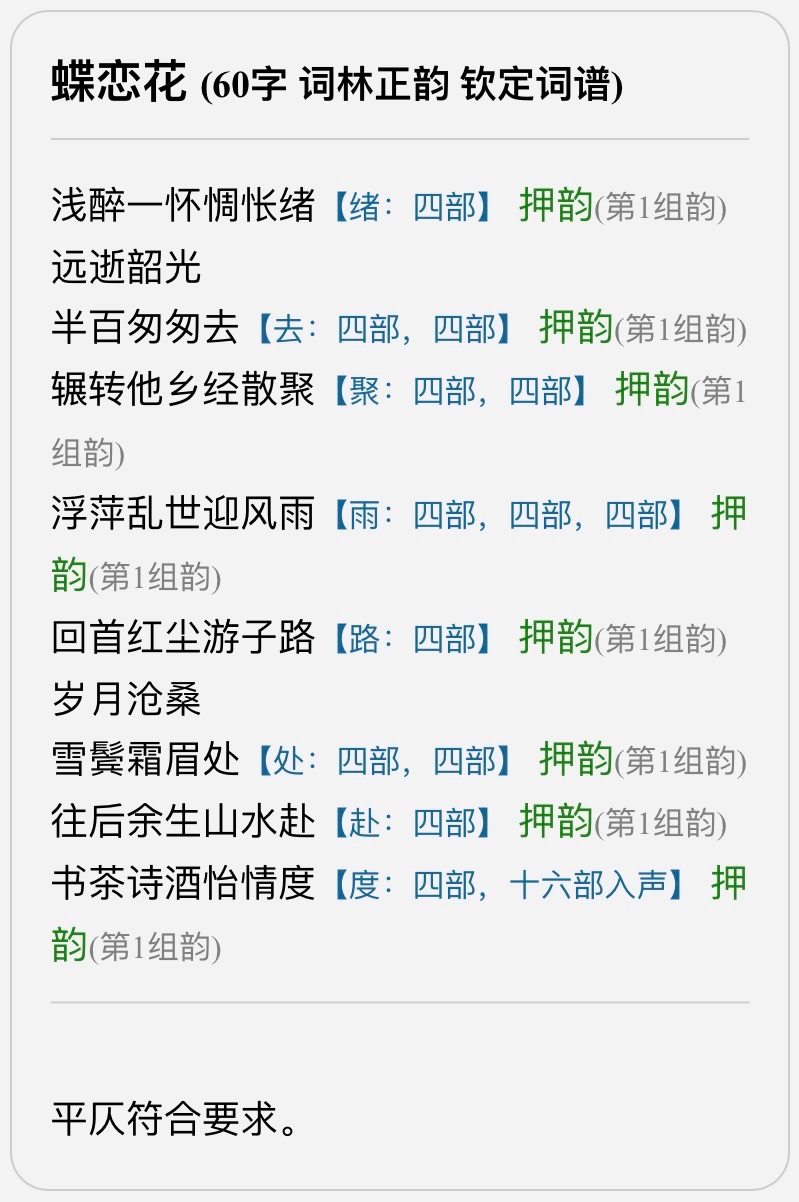Screen dimensions: 799x1202
Task: Open the 四部 rhyme link for 路
Action: pyautogui.click(x=445, y=639)
